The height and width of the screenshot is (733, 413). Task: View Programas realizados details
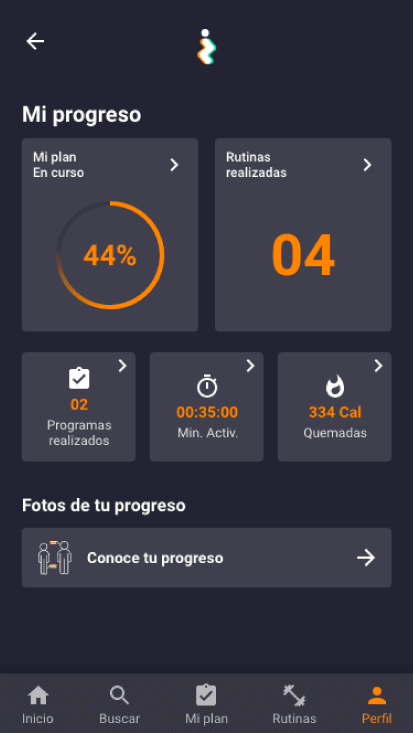[x=79, y=407]
